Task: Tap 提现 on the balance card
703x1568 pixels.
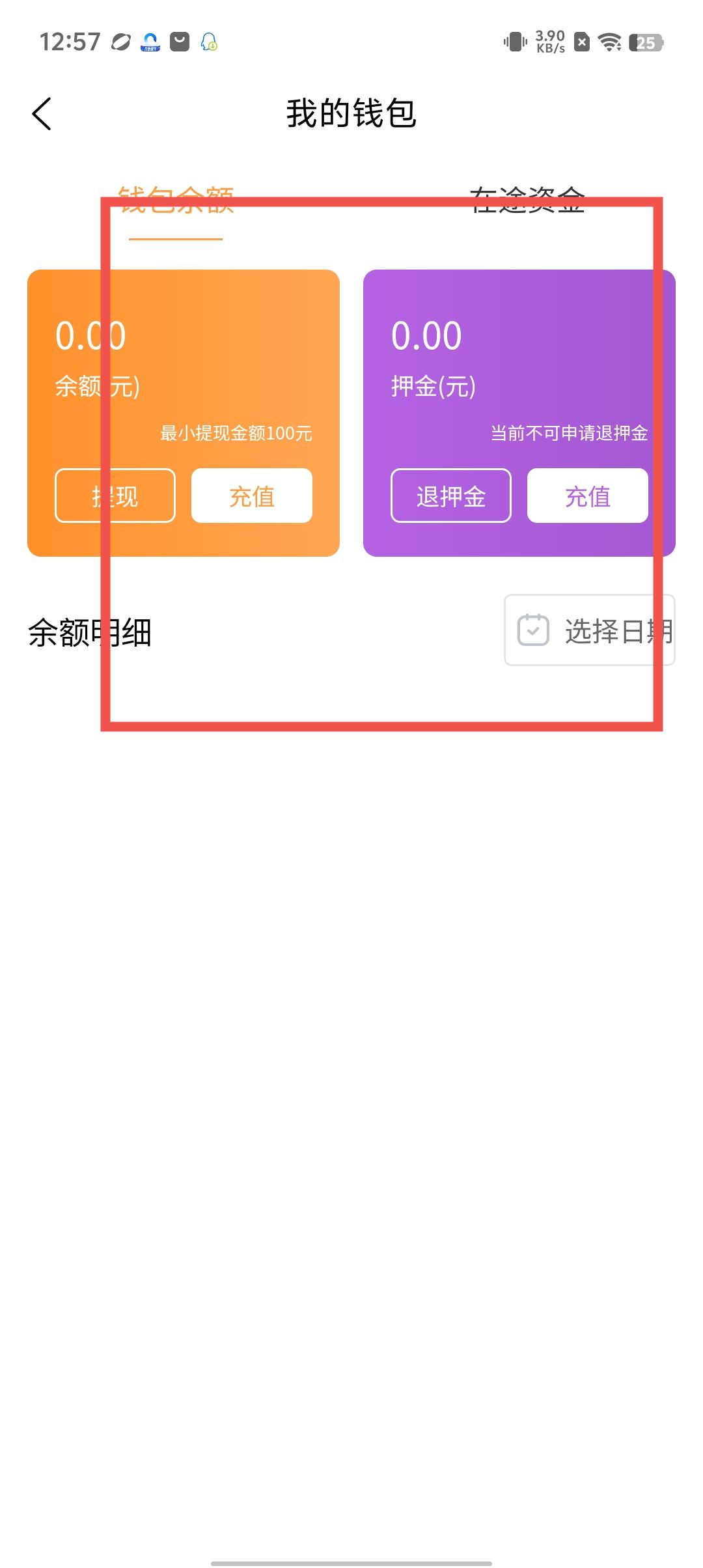Action: [x=115, y=496]
